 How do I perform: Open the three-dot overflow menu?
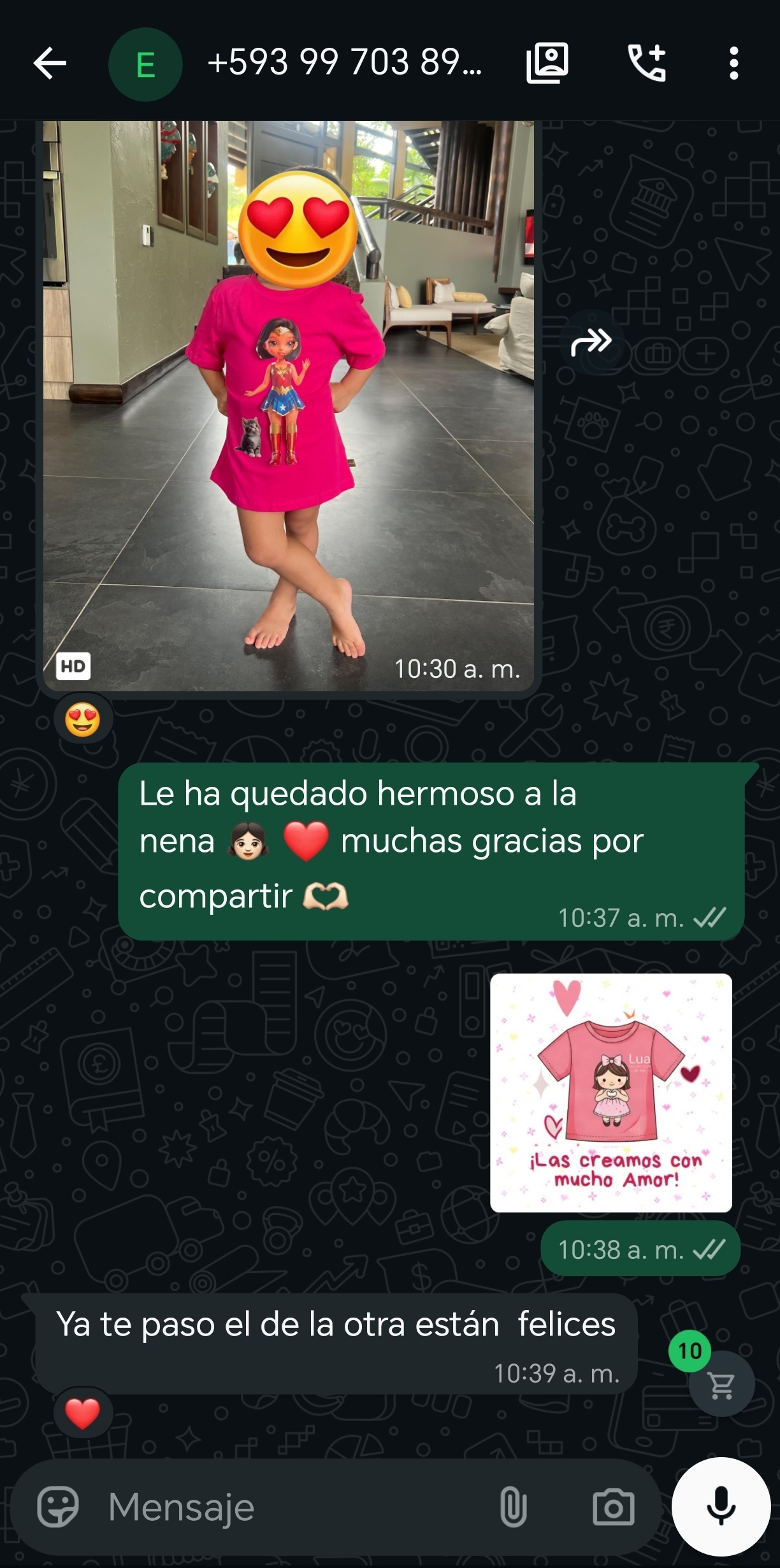coord(733,64)
